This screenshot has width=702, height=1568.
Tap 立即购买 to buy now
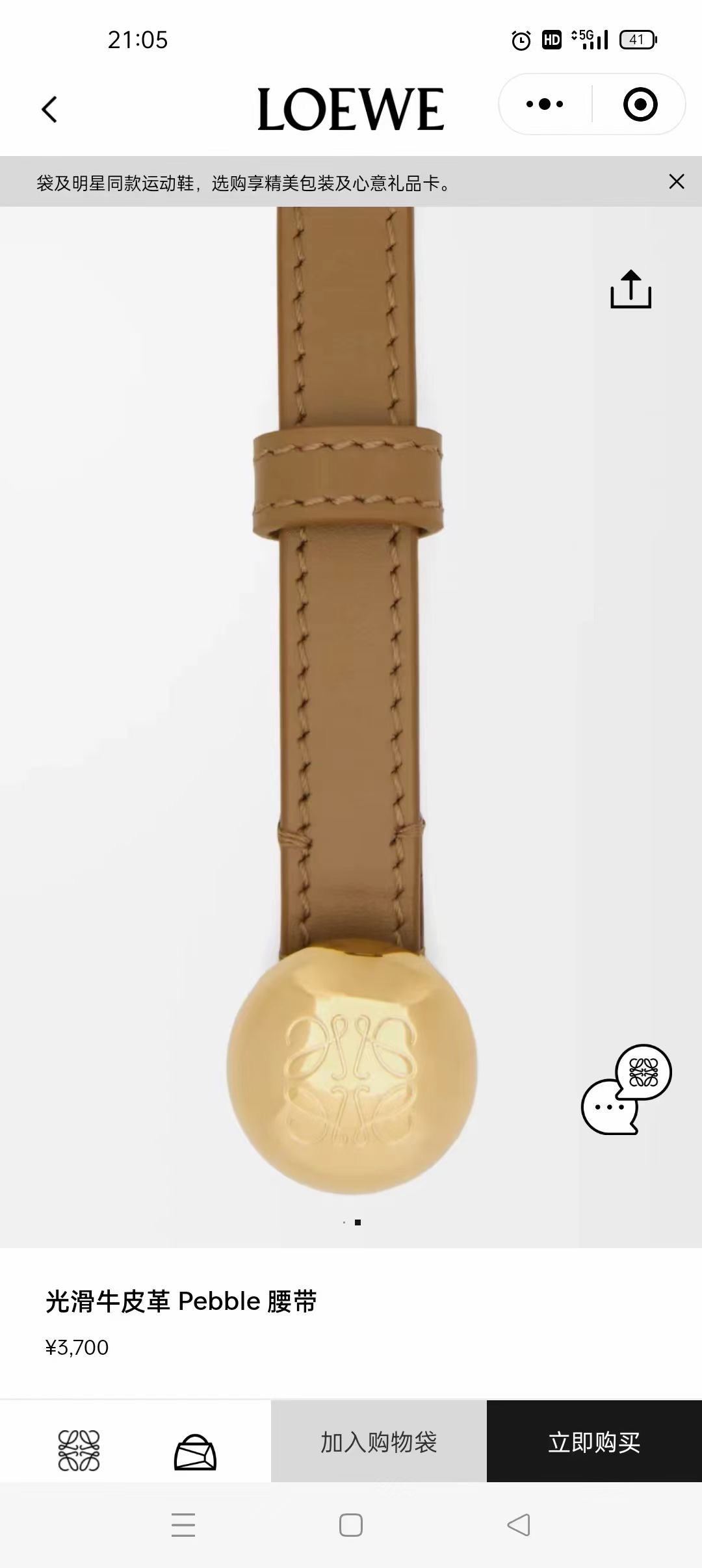pos(594,1442)
